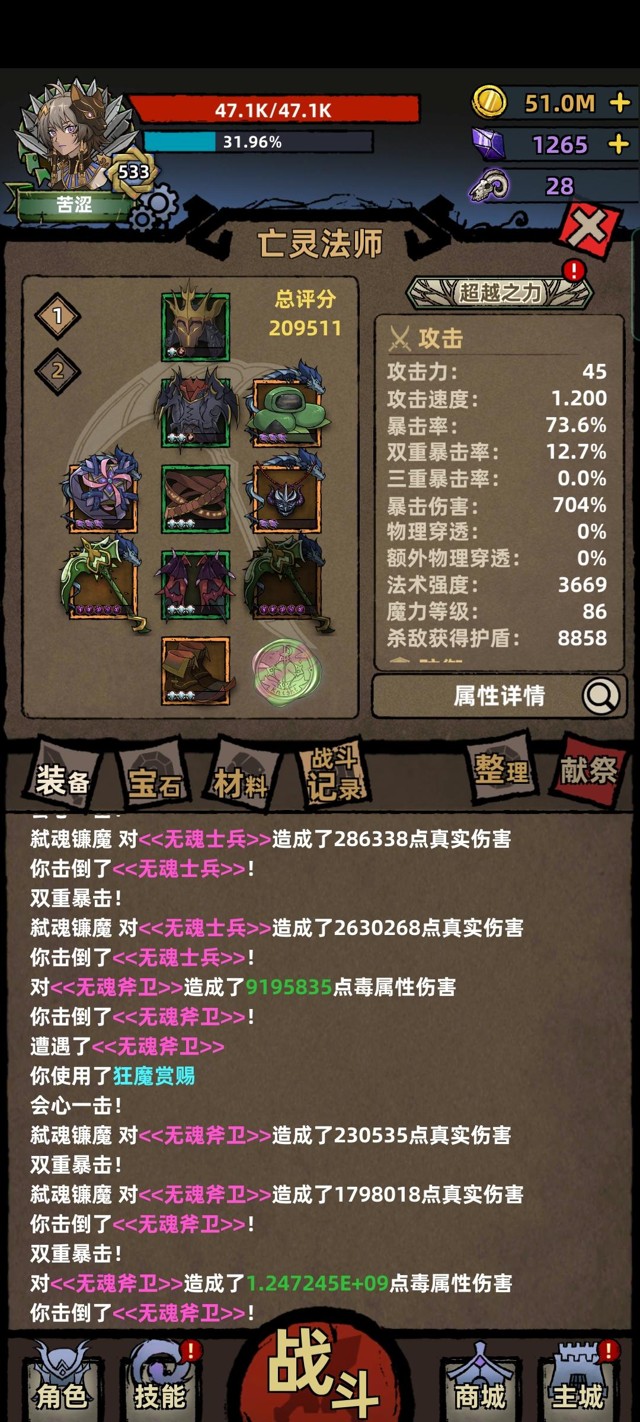Select the equipped helmet slot
The height and width of the screenshot is (1422, 640).
tap(196, 326)
